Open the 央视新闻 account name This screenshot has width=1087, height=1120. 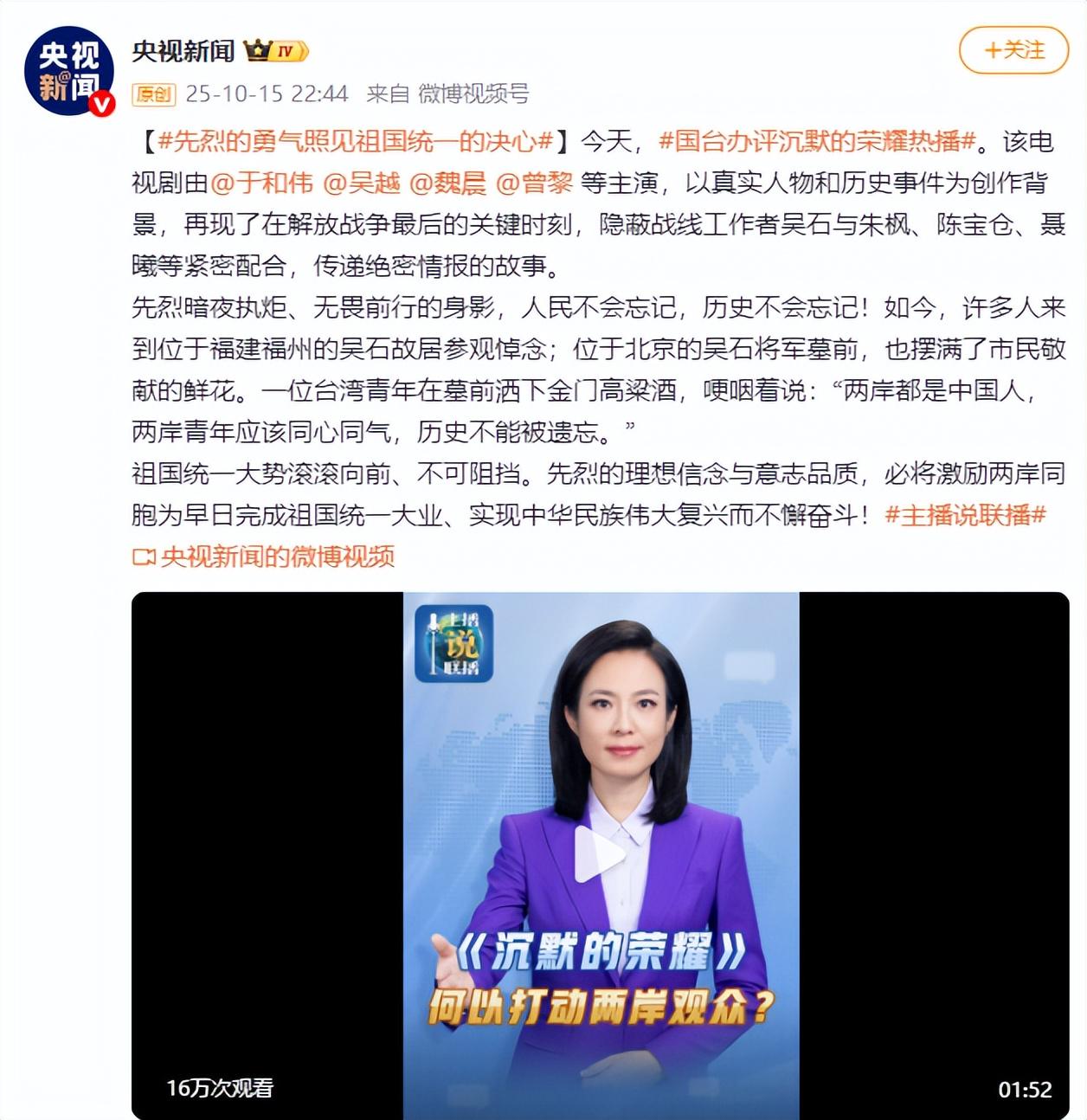pos(183,51)
